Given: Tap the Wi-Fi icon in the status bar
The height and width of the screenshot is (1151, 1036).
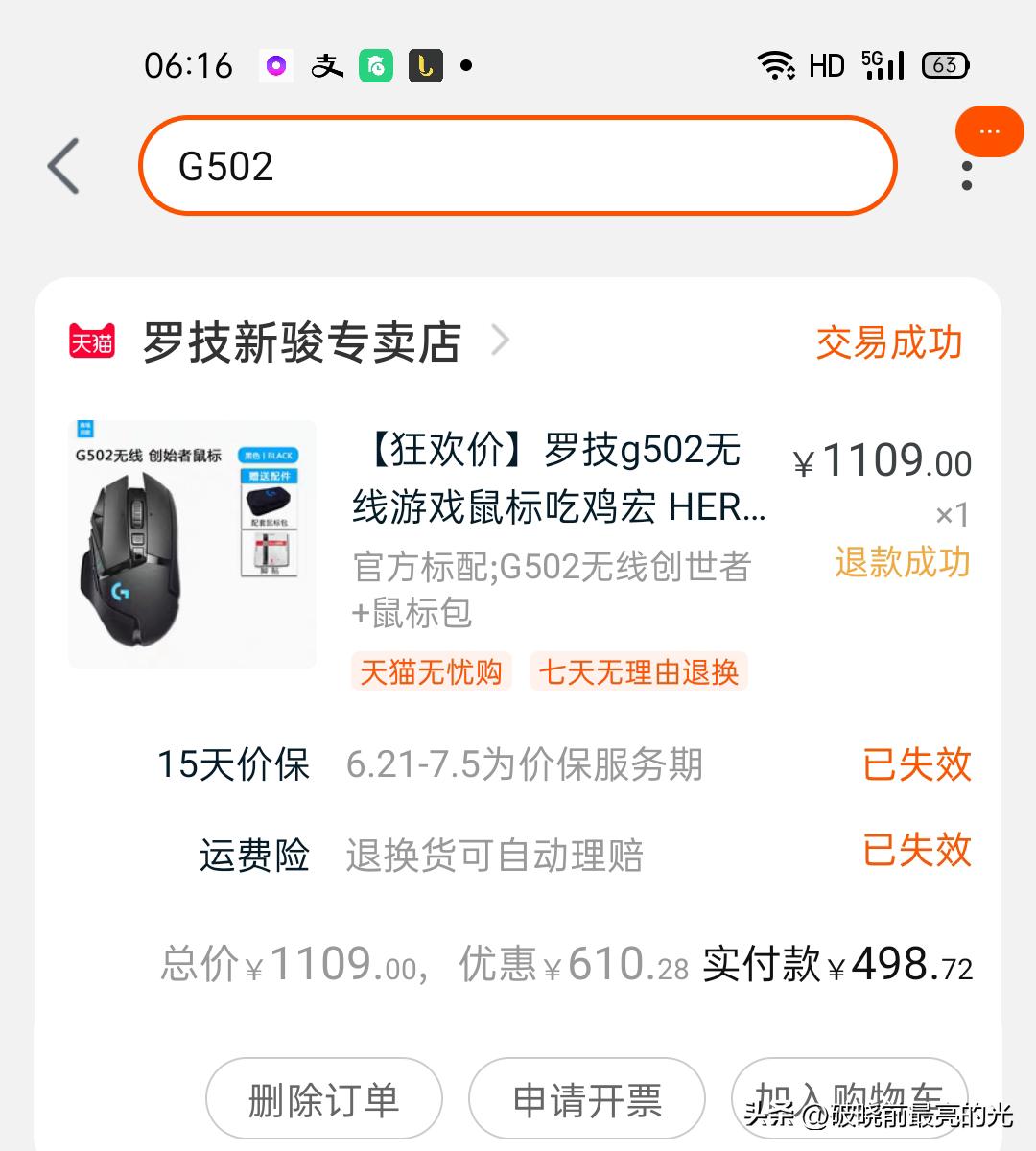Looking at the screenshot, I should (775, 65).
